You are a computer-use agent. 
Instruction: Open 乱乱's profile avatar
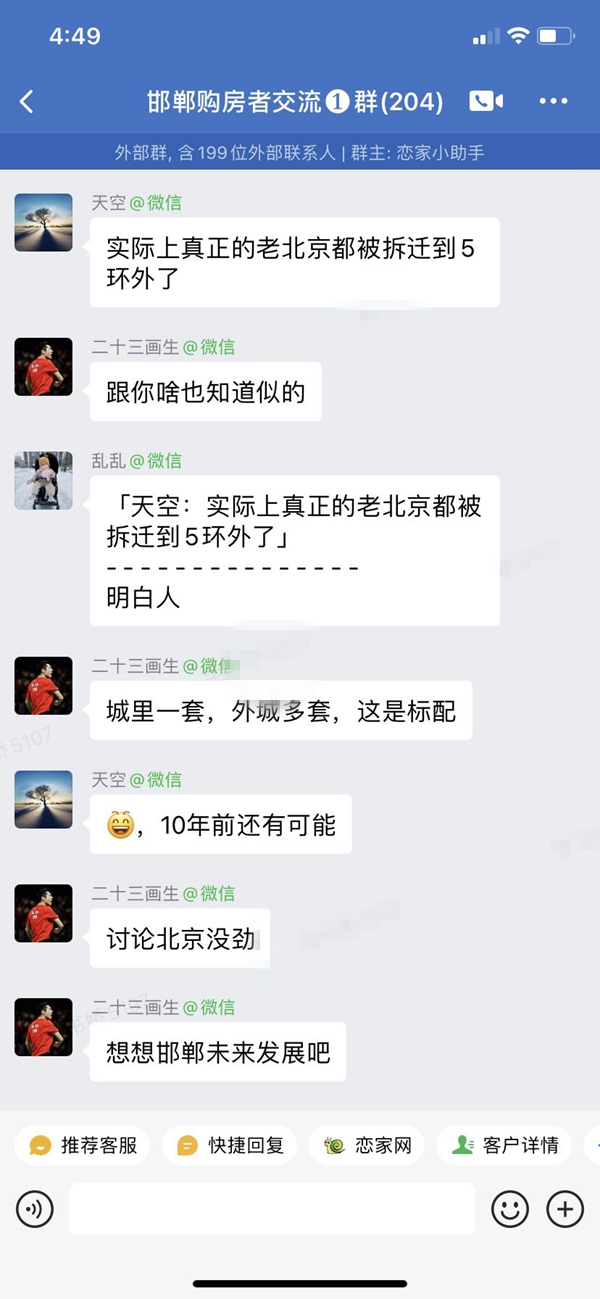43,480
